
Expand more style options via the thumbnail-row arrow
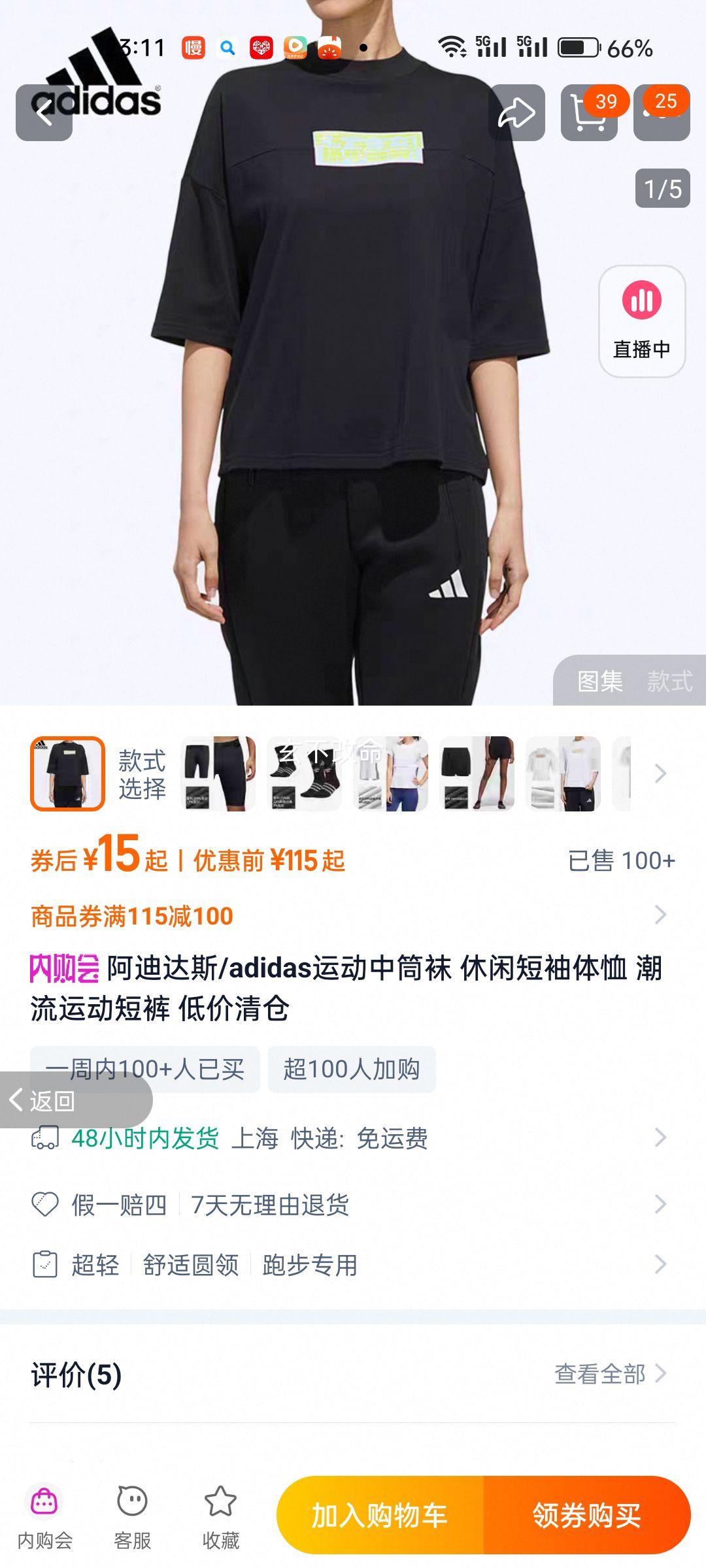(x=660, y=774)
